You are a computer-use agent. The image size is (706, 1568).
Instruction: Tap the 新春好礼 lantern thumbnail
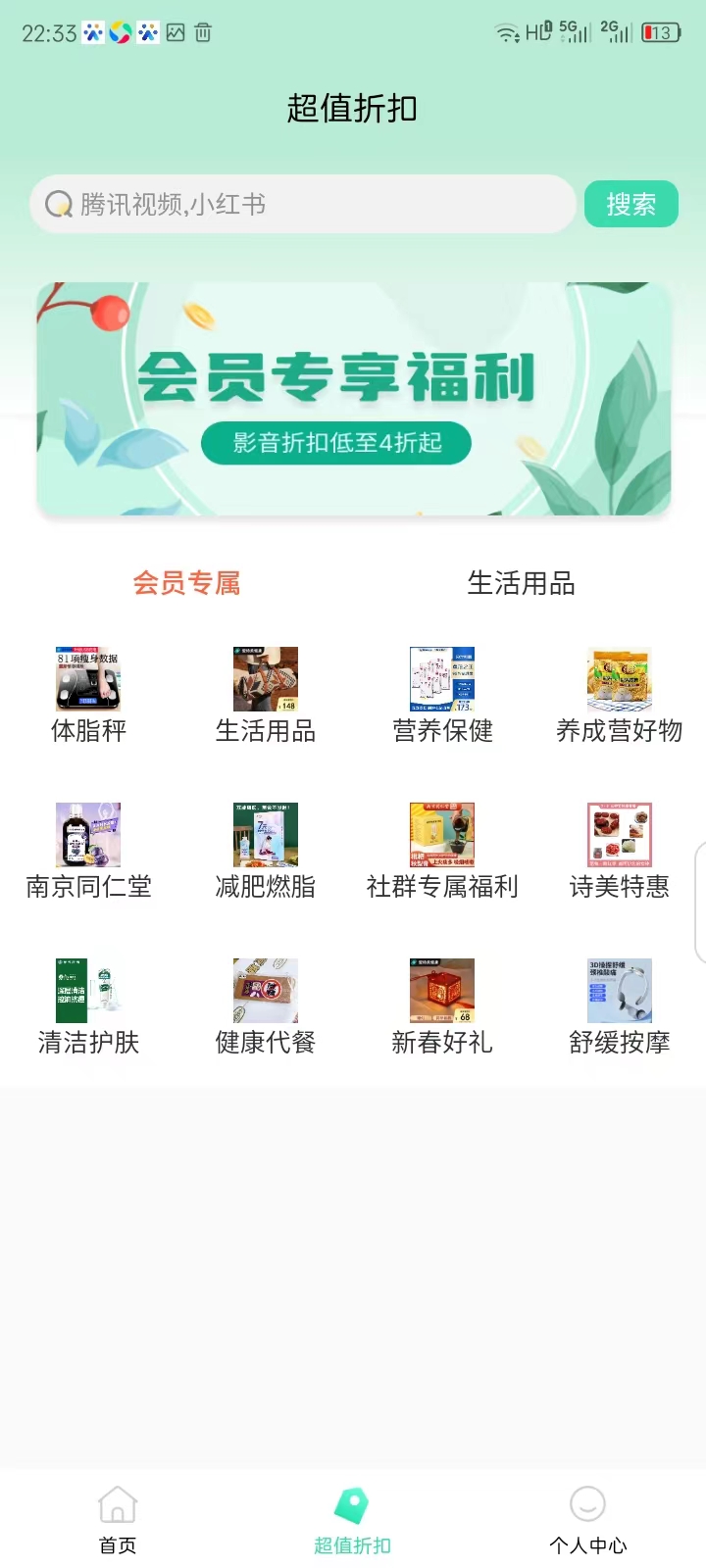[x=442, y=990]
